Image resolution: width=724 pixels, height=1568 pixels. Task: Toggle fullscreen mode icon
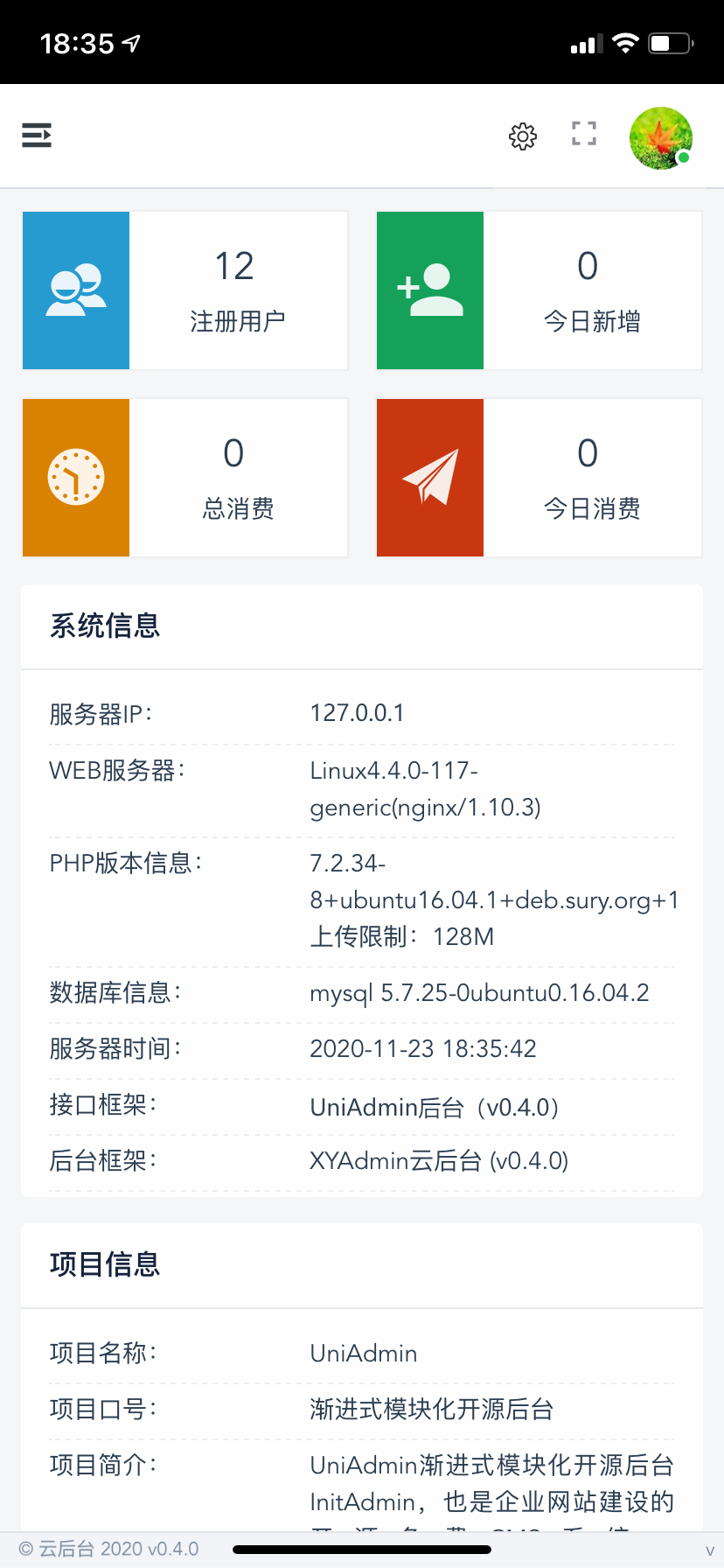[x=584, y=134]
